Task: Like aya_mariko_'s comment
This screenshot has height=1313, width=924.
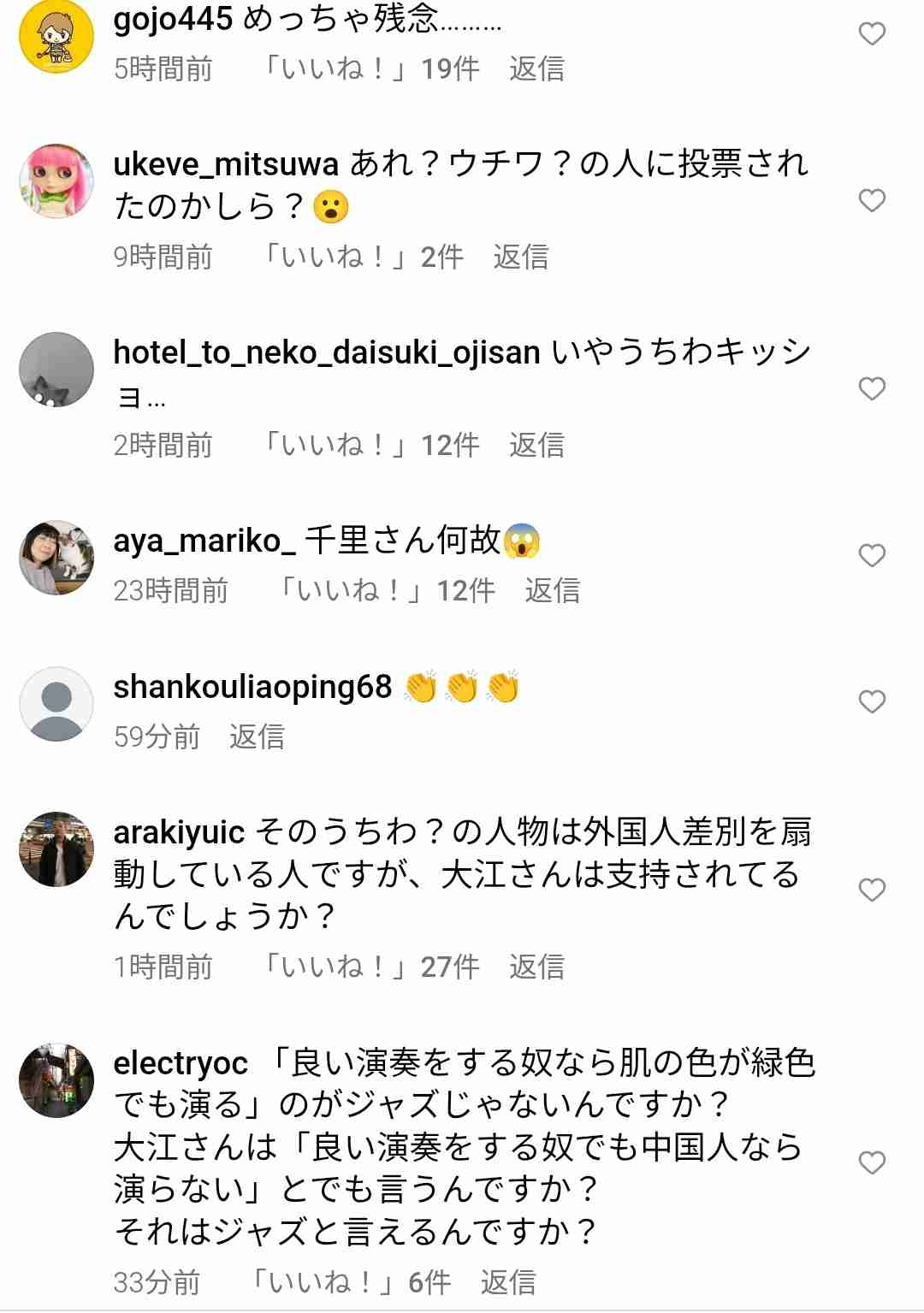Action: [871, 556]
